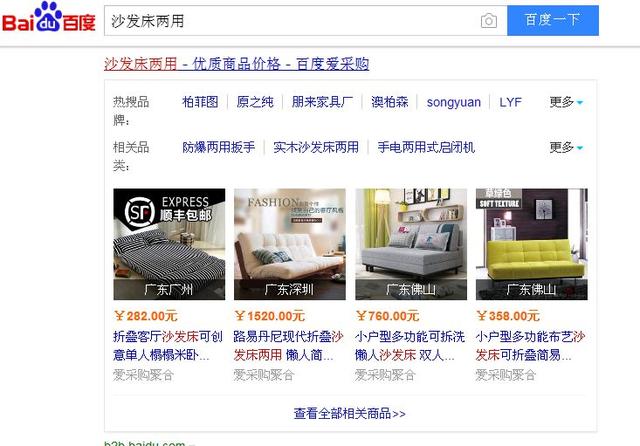Open the related category 手电两用式启闭机
The height and width of the screenshot is (446, 640).
pyautogui.click(x=426, y=147)
